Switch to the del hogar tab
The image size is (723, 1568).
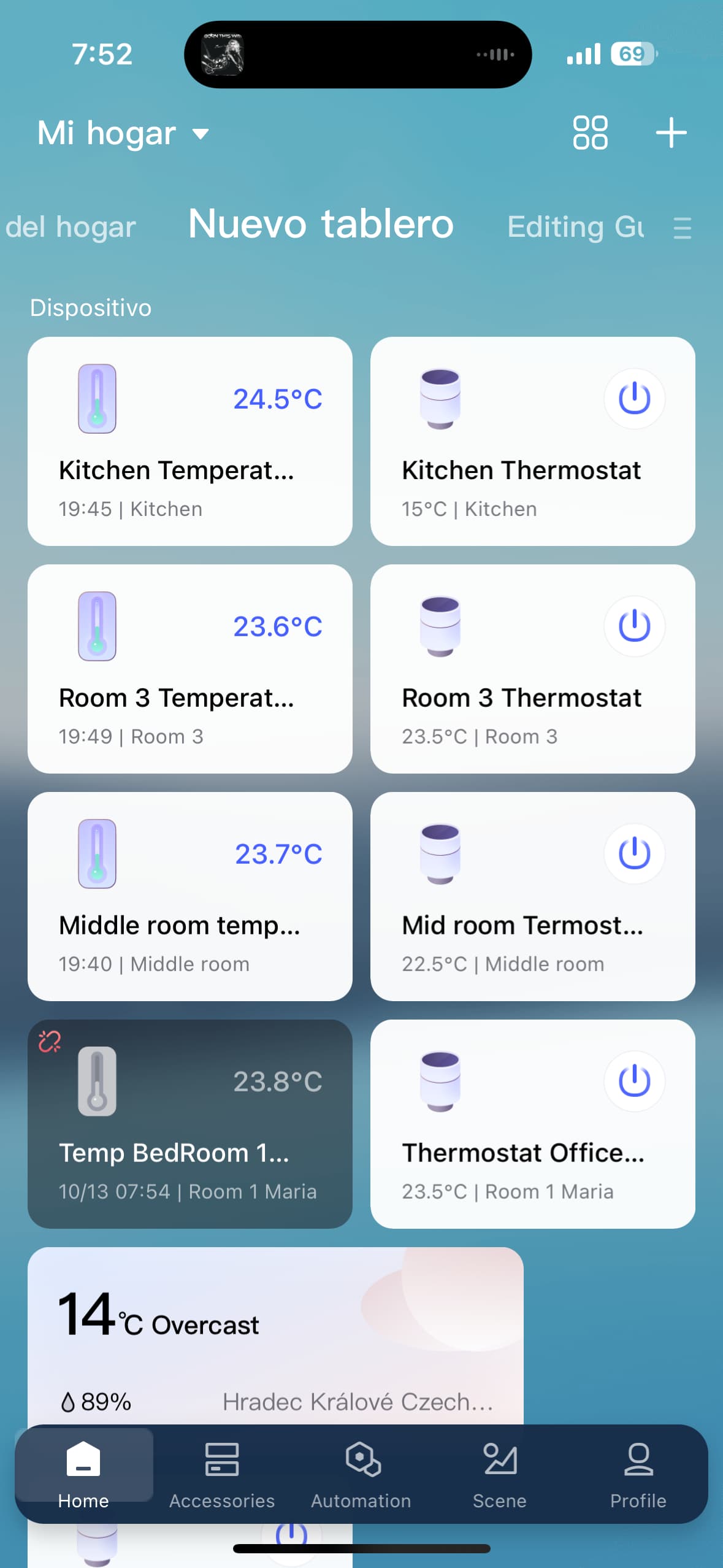(71, 227)
